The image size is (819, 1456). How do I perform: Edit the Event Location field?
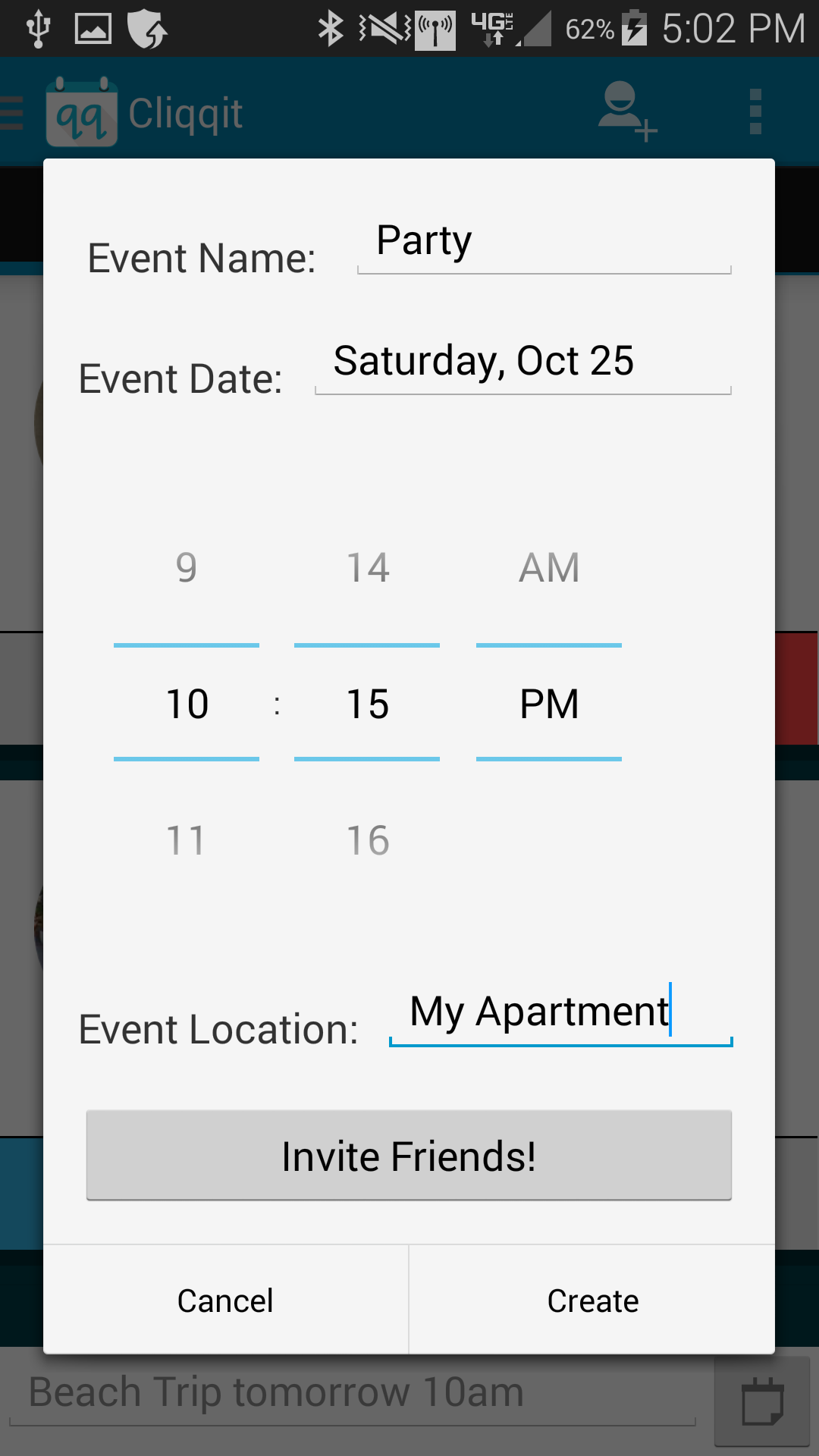(x=560, y=1012)
